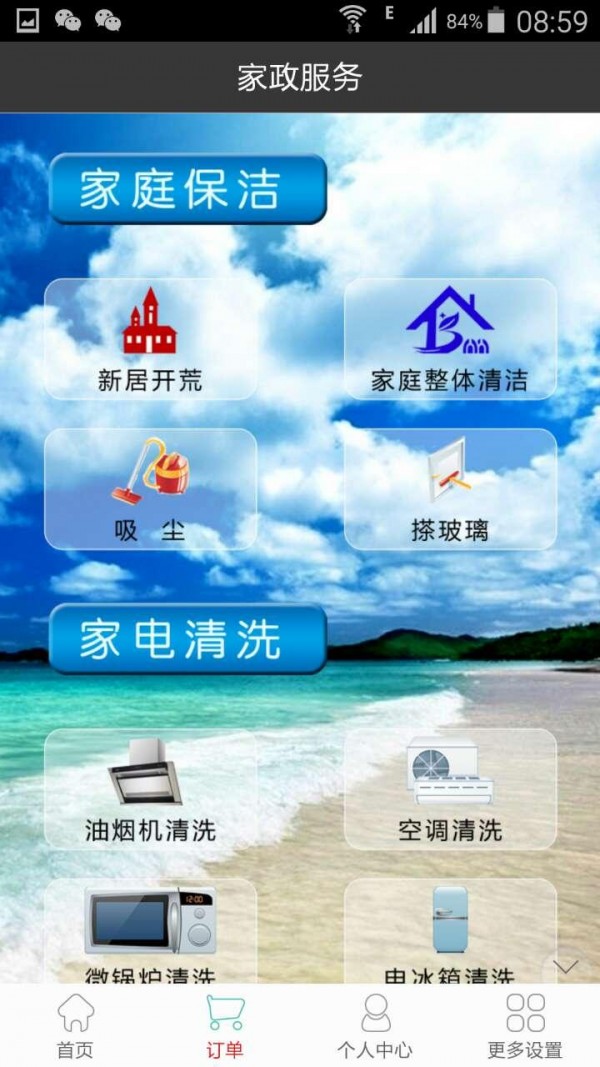
Task: Switch to the 订单 orders tab
Action: [x=225, y=1026]
